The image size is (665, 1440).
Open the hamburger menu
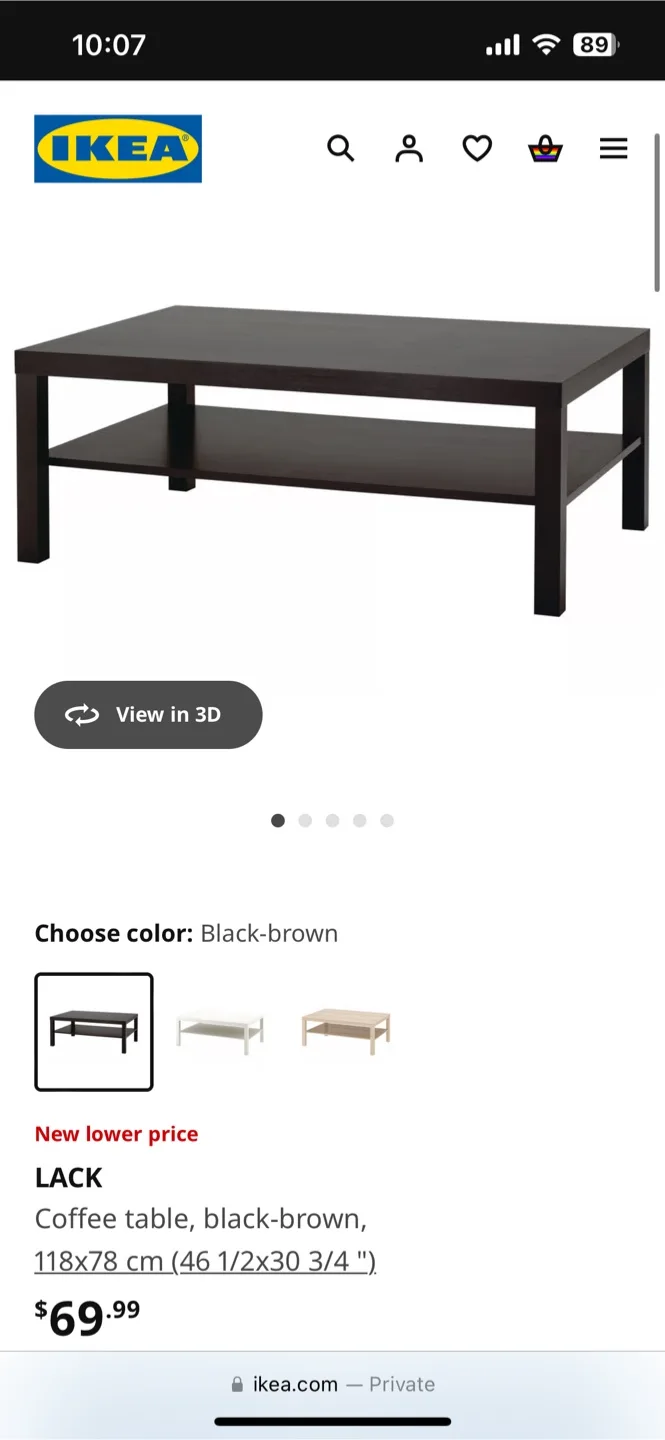tap(613, 149)
